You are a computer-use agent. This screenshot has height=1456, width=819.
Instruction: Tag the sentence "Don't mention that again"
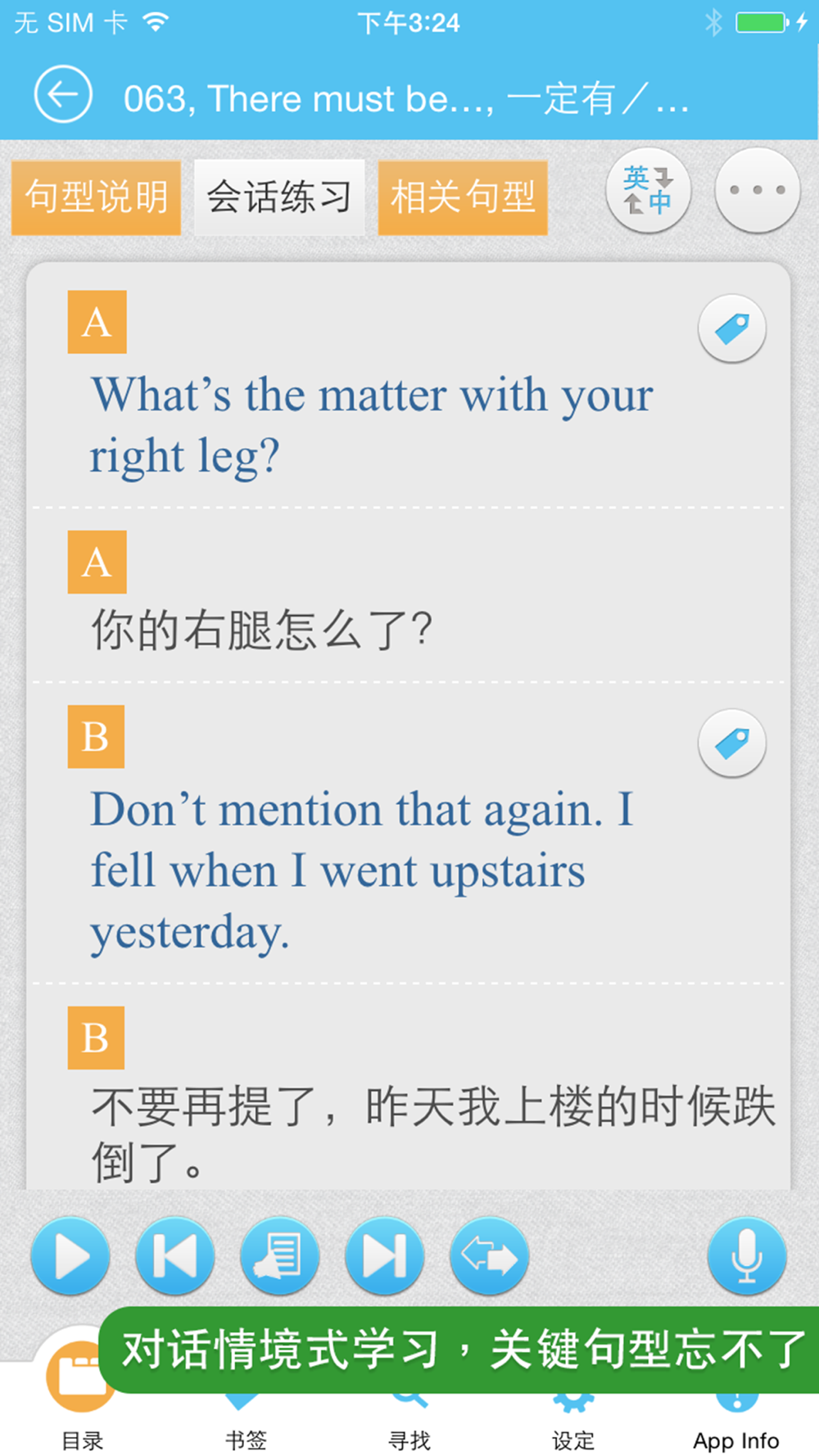pyautogui.click(x=731, y=743)
